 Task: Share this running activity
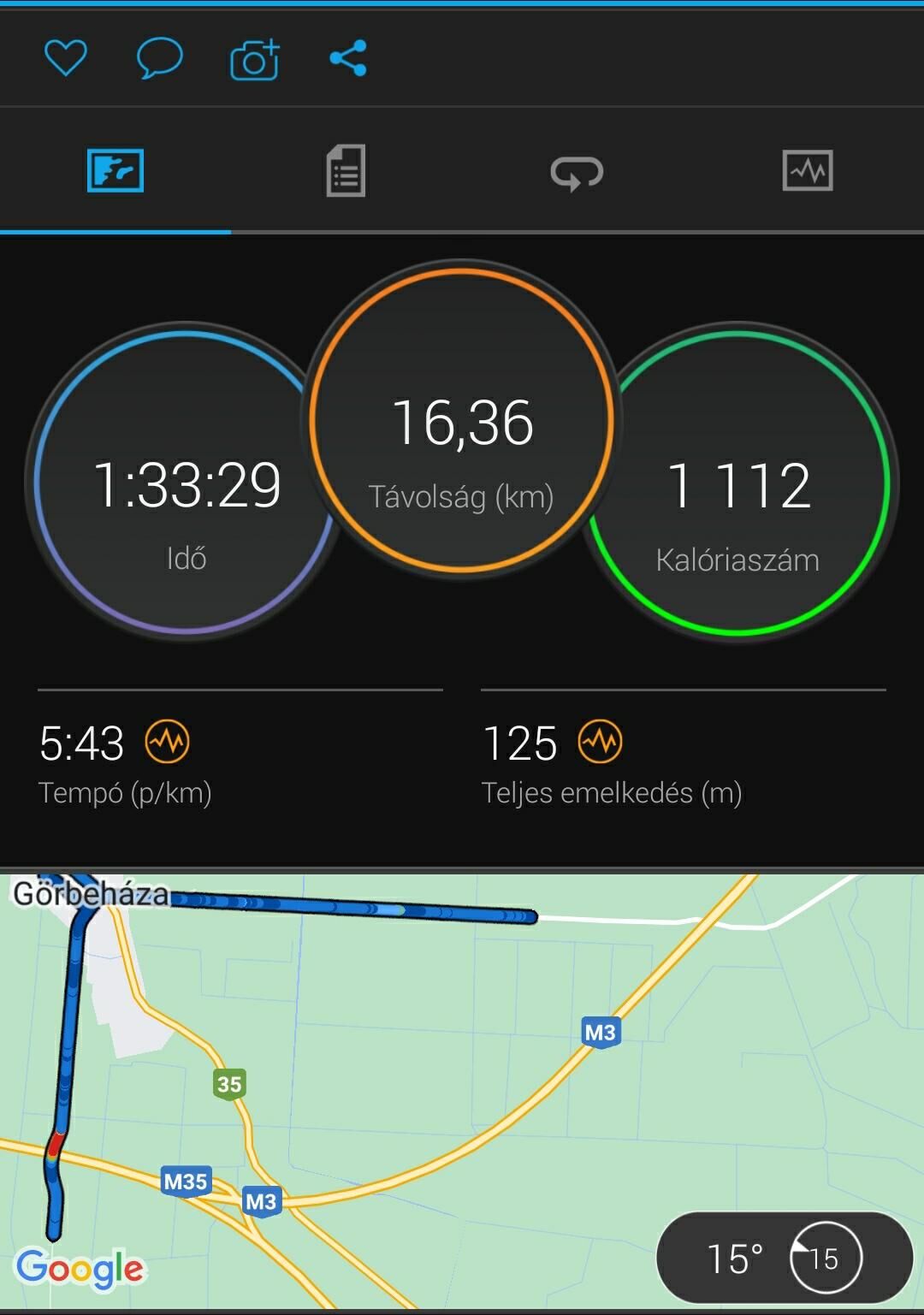(348, 58)
